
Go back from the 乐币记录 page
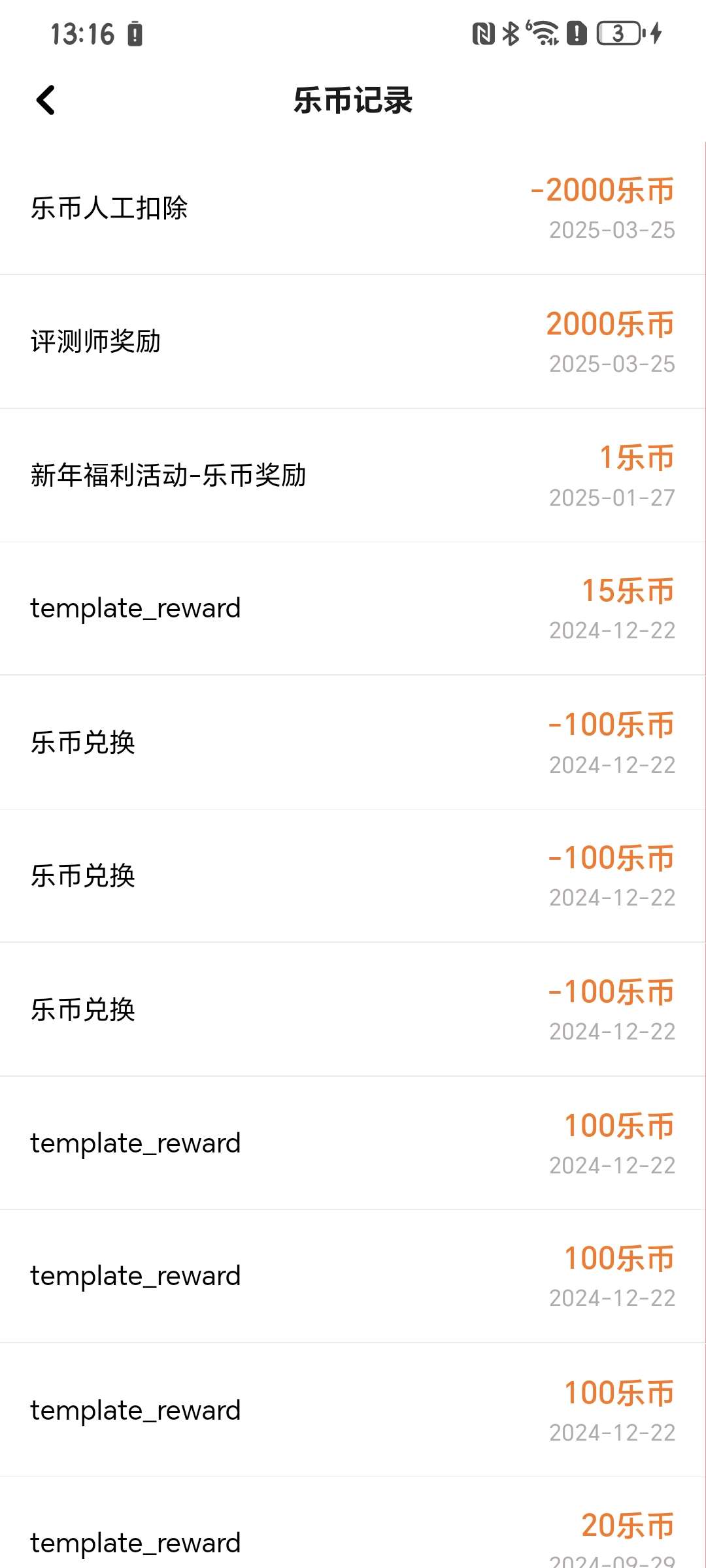point(46,101)
